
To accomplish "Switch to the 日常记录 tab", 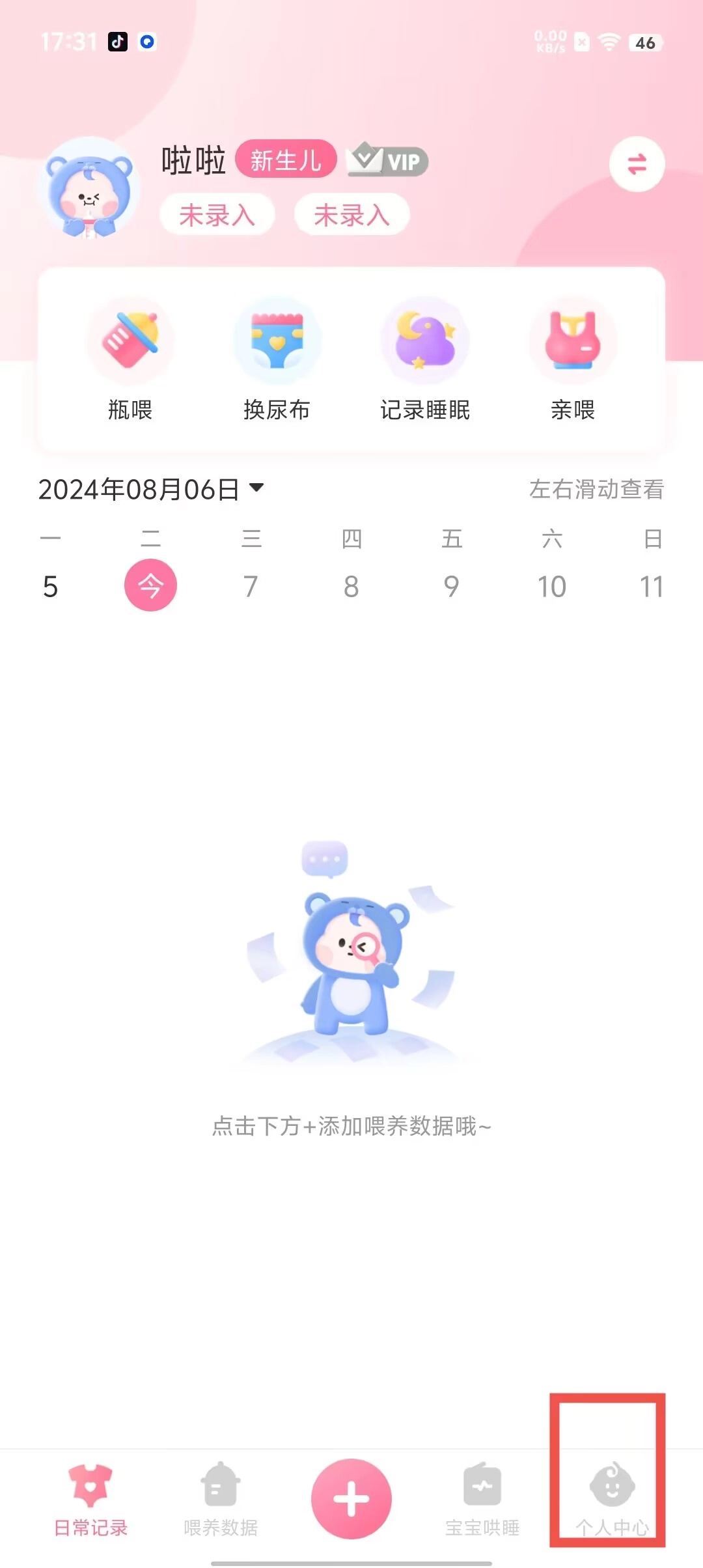I will click(x=90, y=1499).
